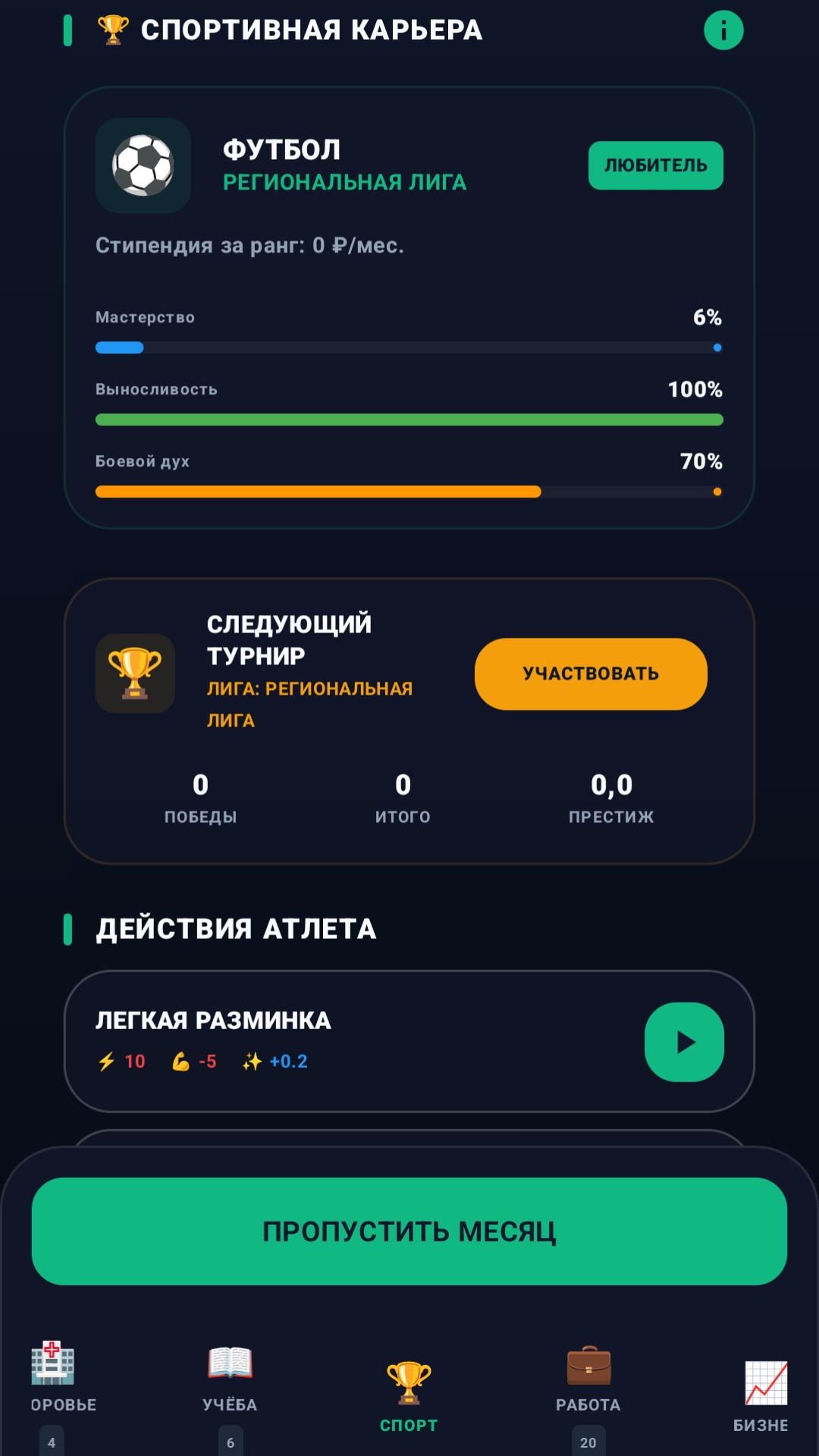Select the Спорт tab
This screenshot has width=819, height=1456.
point(409,1397)
